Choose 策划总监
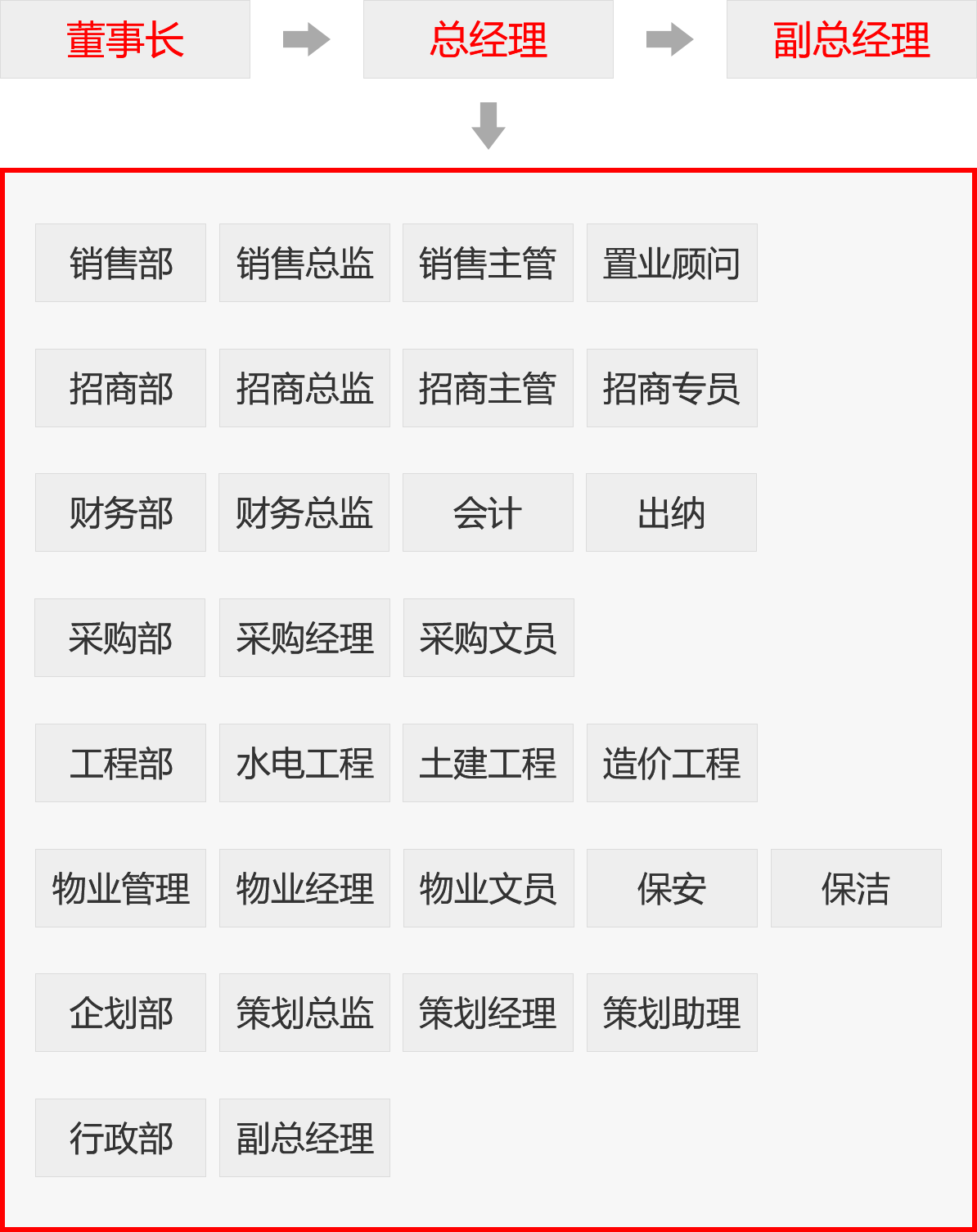 pos(304,1013)
